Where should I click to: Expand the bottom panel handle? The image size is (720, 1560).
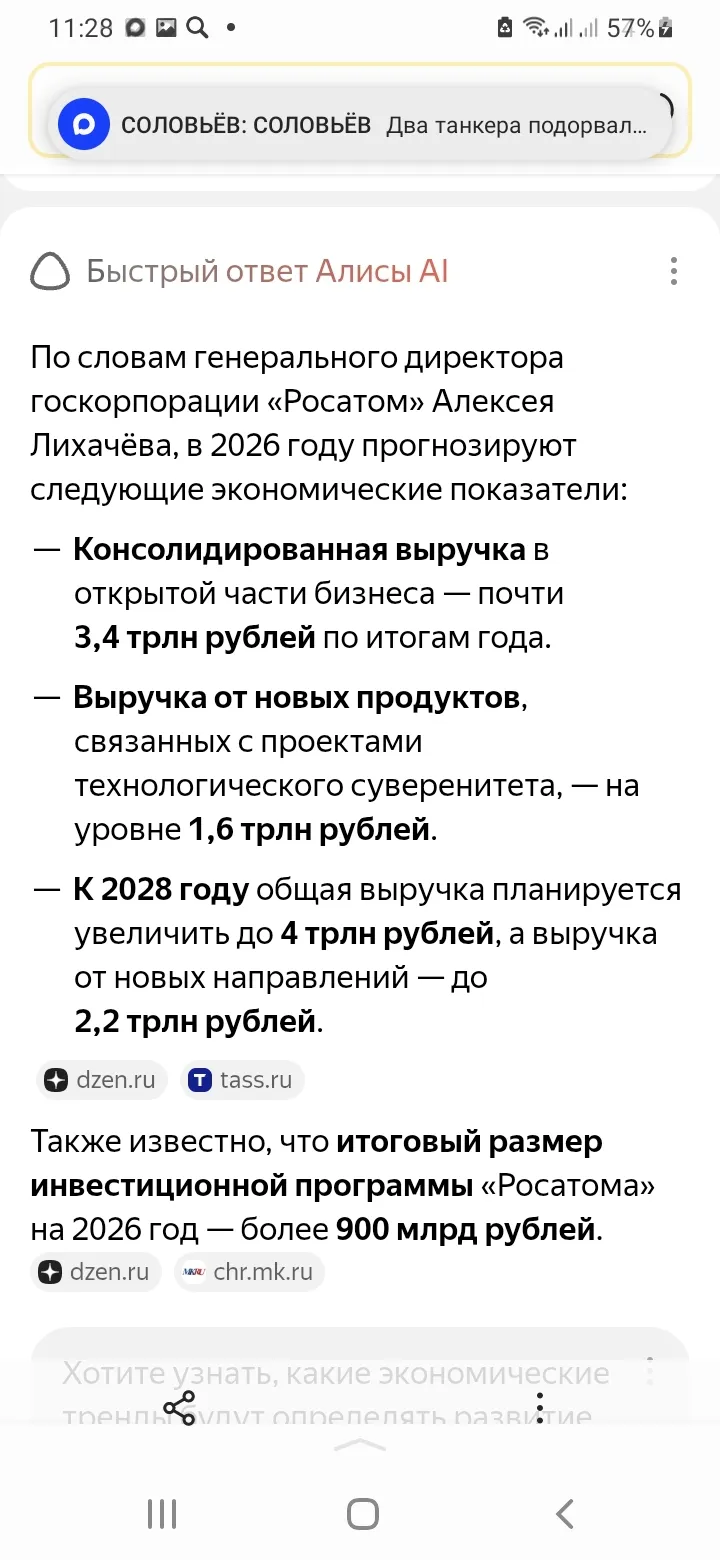pos(359,1445)
